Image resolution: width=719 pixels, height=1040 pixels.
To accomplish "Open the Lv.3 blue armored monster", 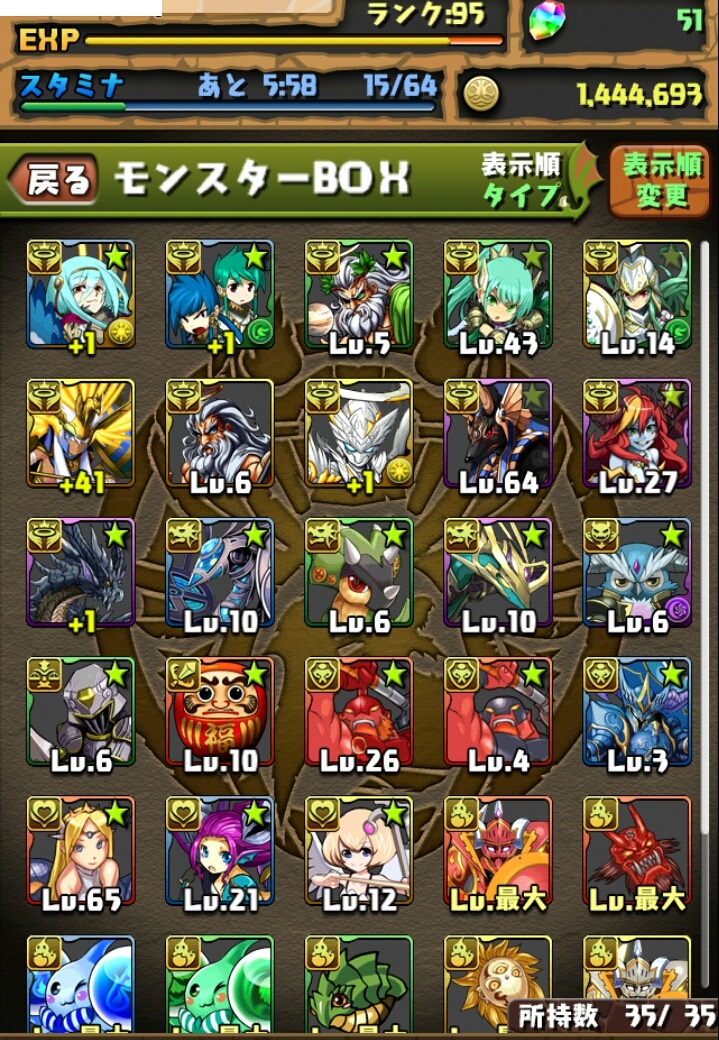I will (x=637, y=713).
